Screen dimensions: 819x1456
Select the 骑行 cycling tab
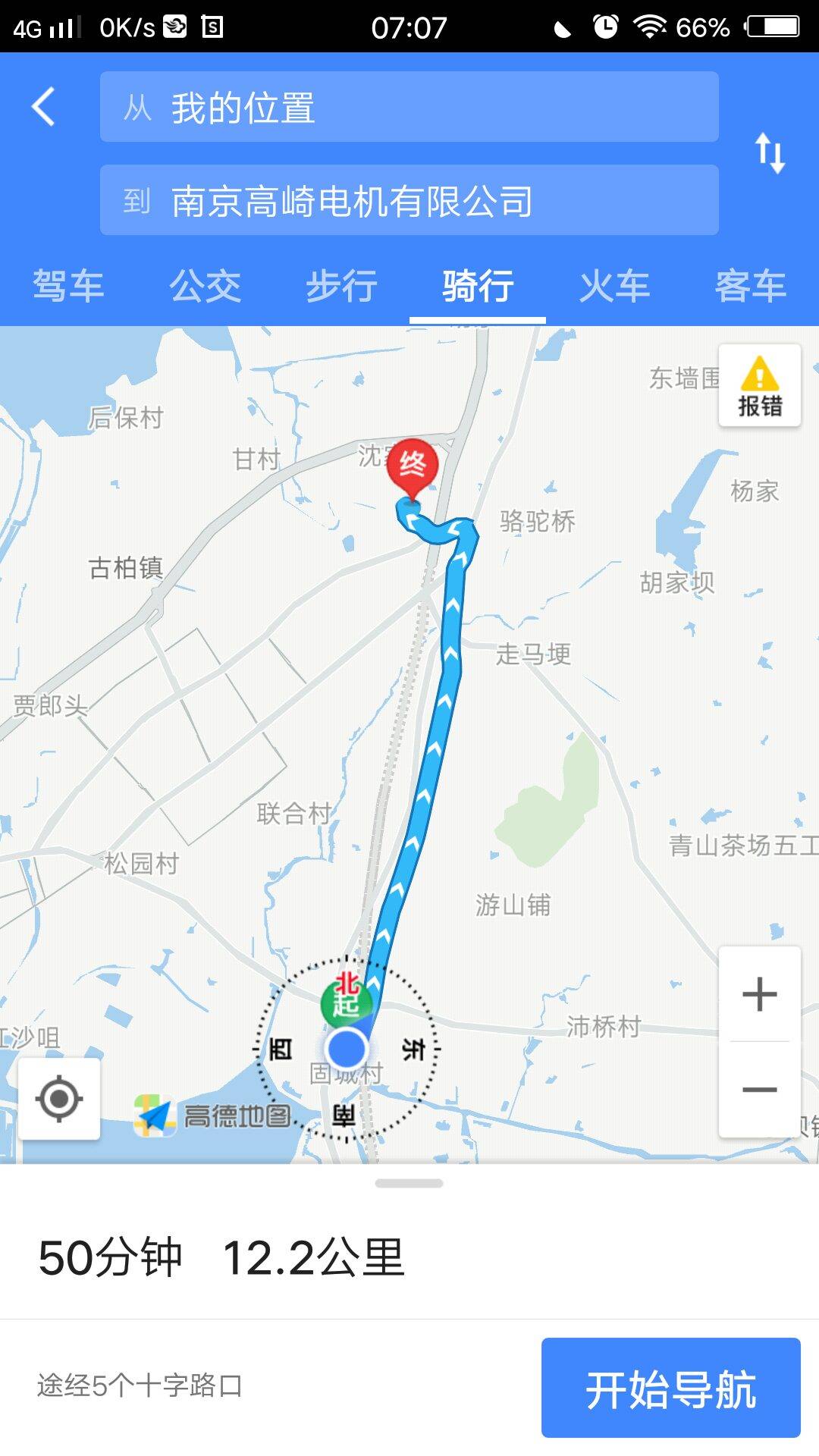[x=478, y=287]
